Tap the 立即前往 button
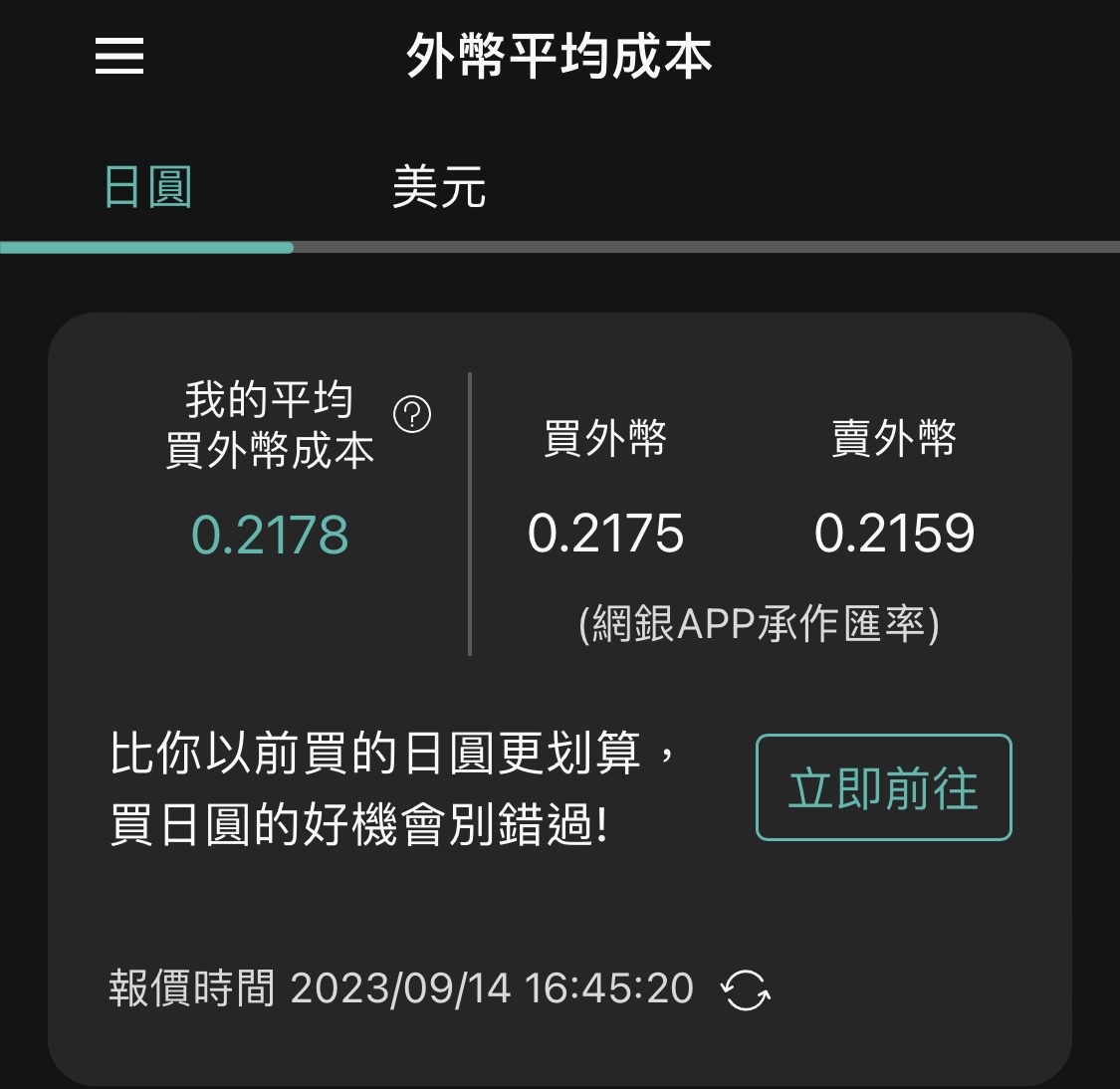The width and height of the screenshot is (1120, 1089). [883, 787]
